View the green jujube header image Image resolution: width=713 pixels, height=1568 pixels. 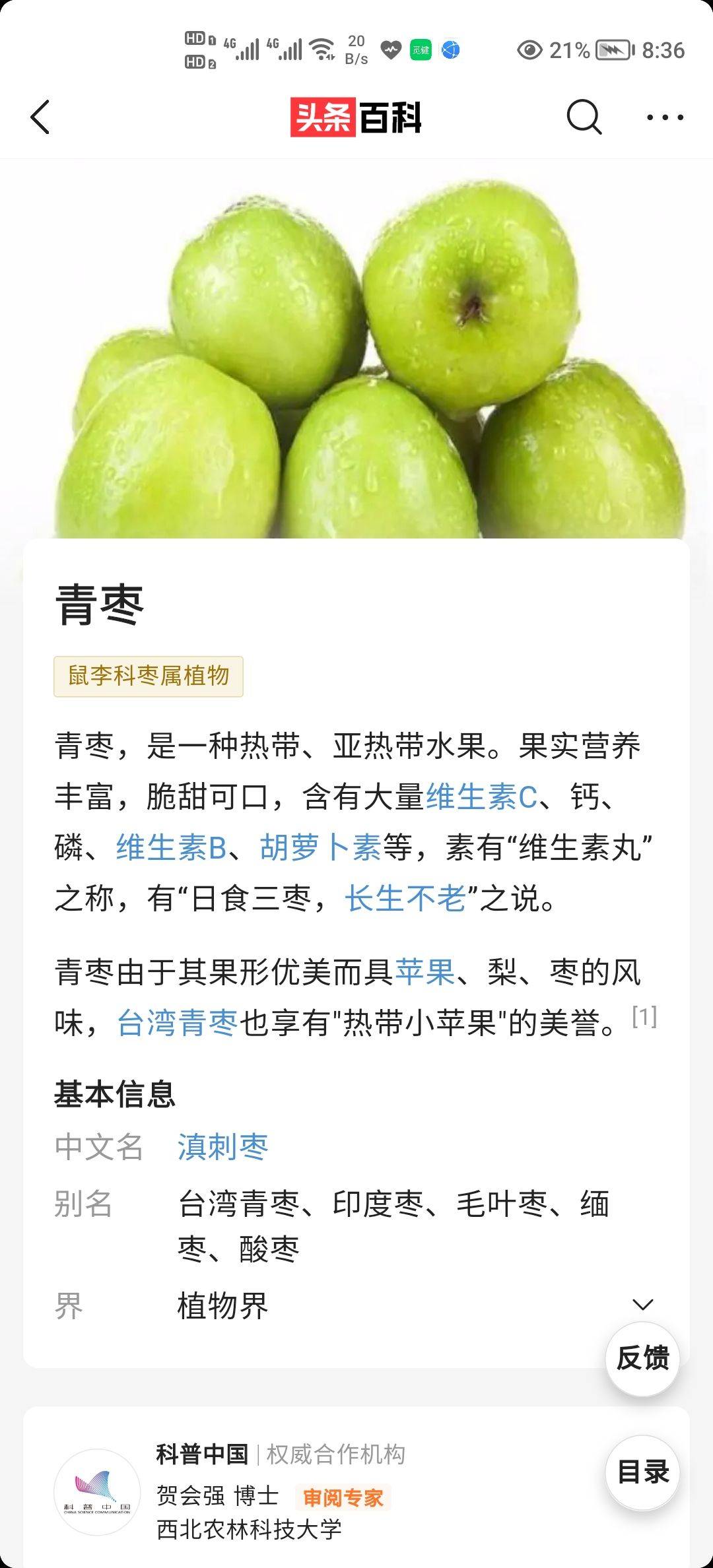356,343
